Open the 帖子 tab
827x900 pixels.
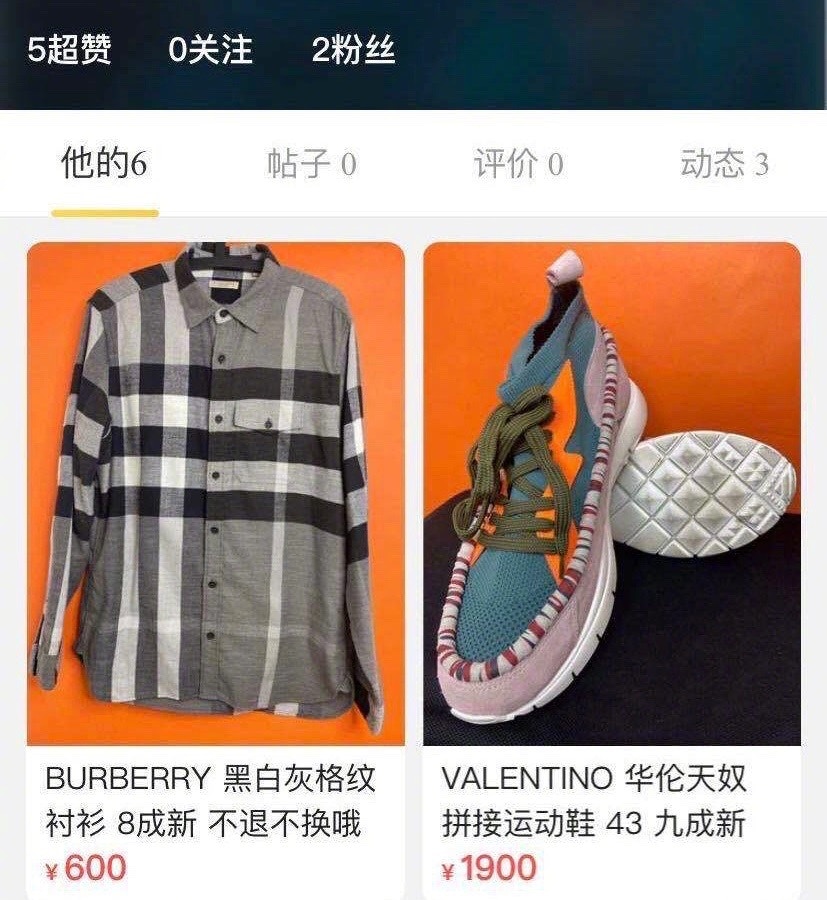311,165
